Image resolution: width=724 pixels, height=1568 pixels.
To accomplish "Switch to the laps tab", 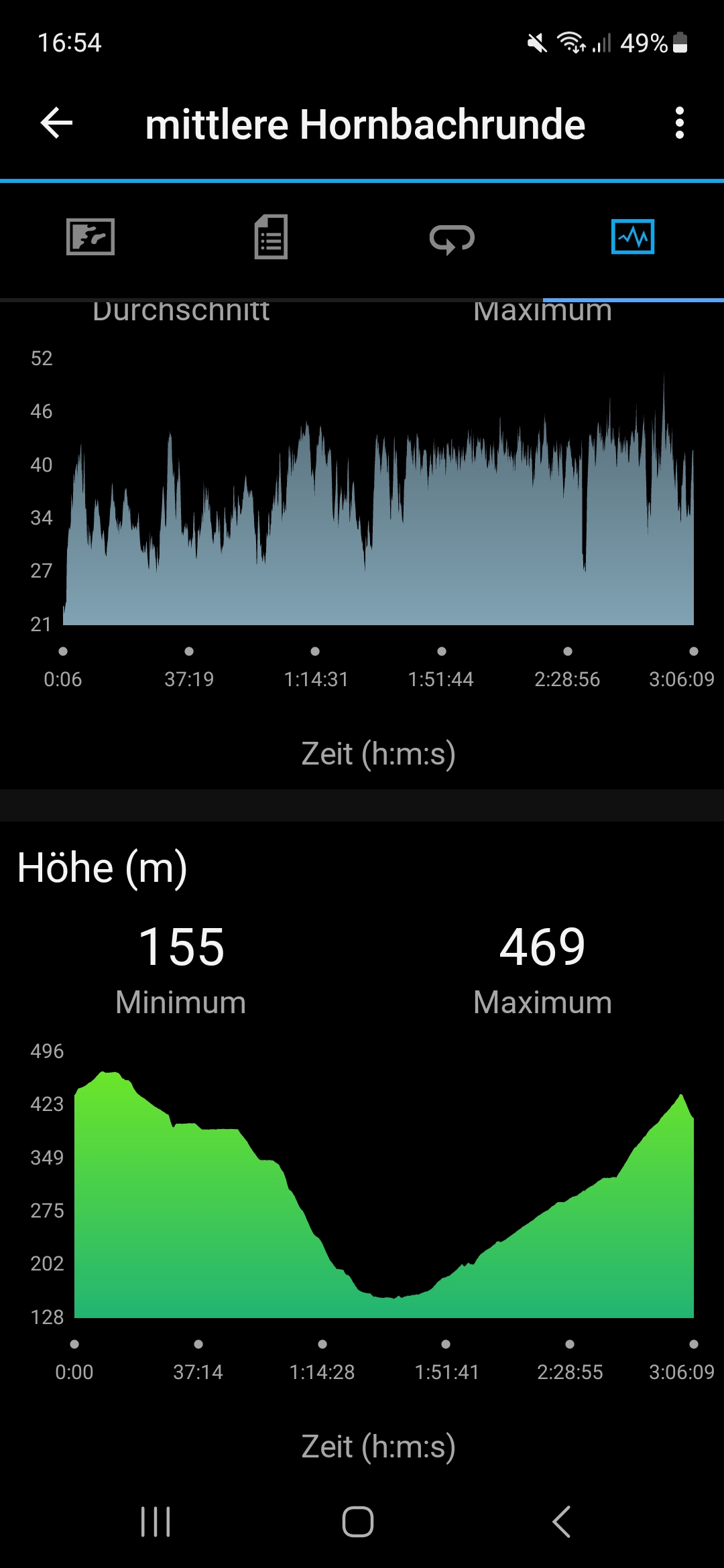I will 452,239.
